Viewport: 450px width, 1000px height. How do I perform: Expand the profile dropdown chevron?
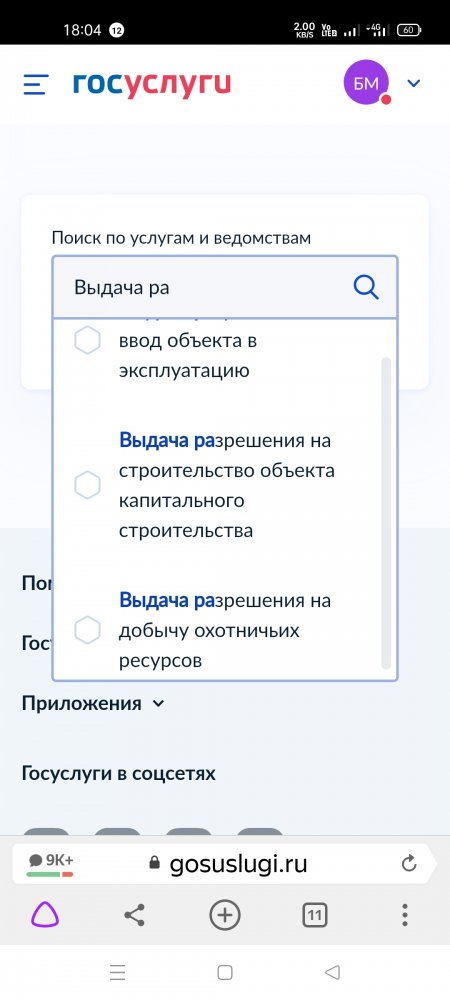click(414, 83)
